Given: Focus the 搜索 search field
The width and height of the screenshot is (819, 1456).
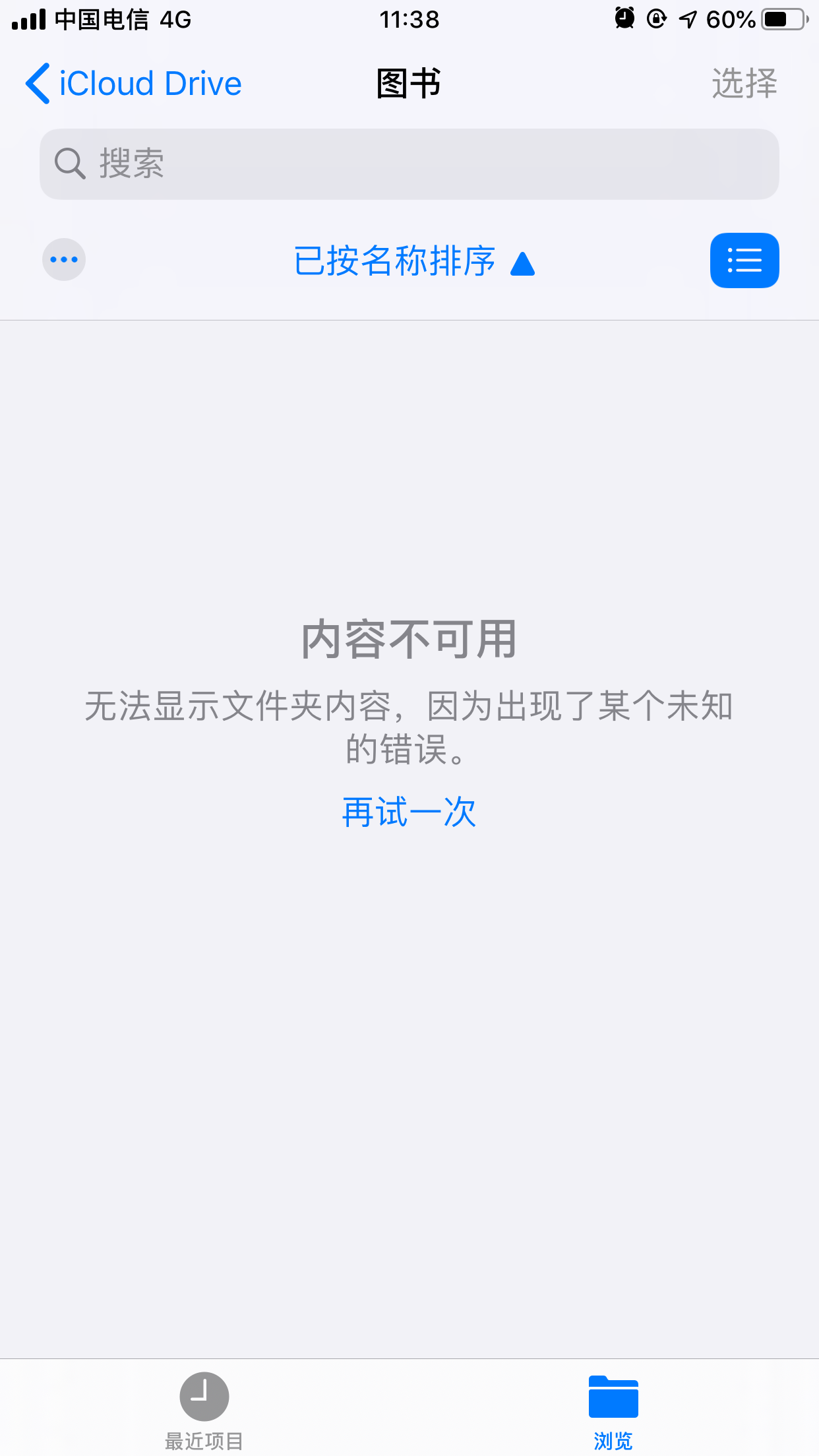Looking at the screenshot, I should [x=409, y=164].
